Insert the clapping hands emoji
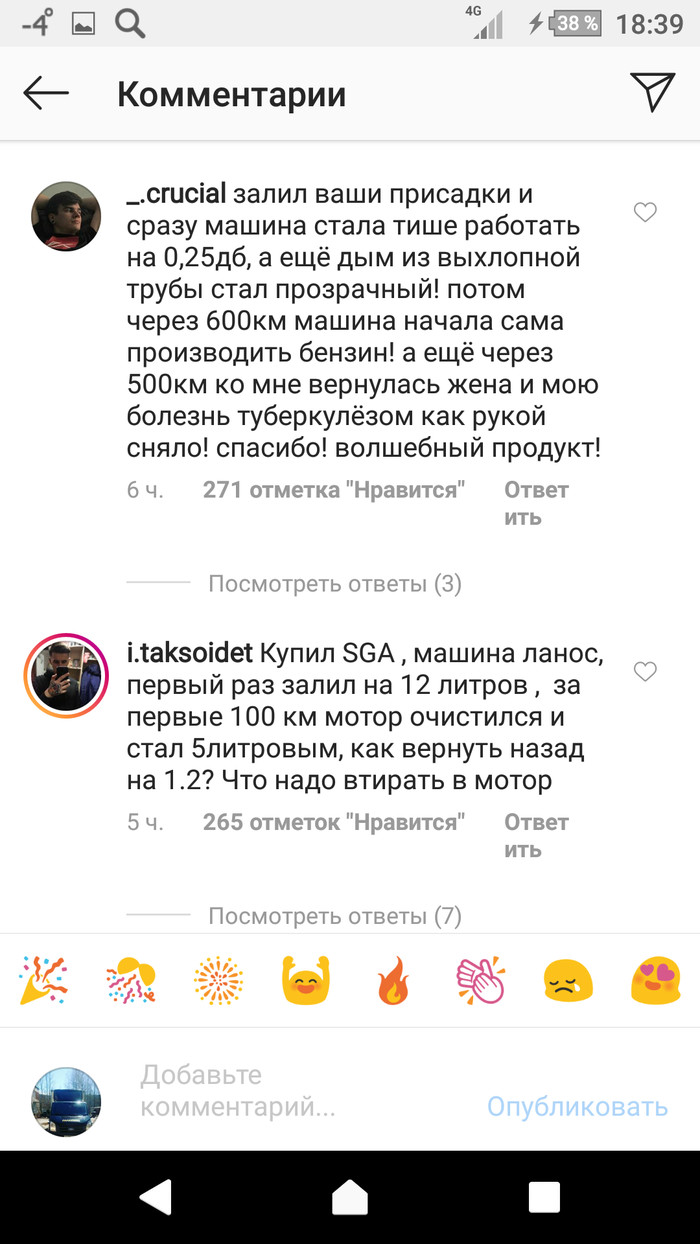Viewport: 700px width, 1244px height. pyautogui.click(x=481, y=979)
